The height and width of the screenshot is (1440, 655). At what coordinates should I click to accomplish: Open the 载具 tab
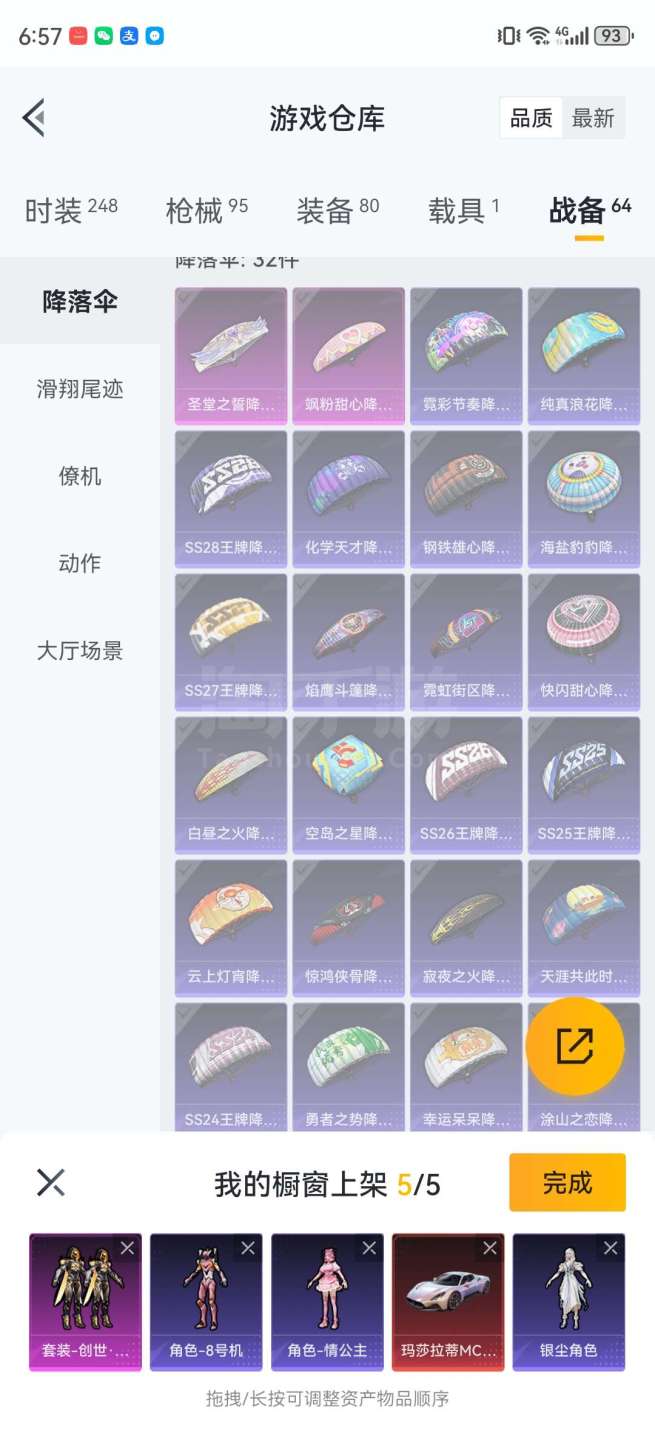click(464, 210)
